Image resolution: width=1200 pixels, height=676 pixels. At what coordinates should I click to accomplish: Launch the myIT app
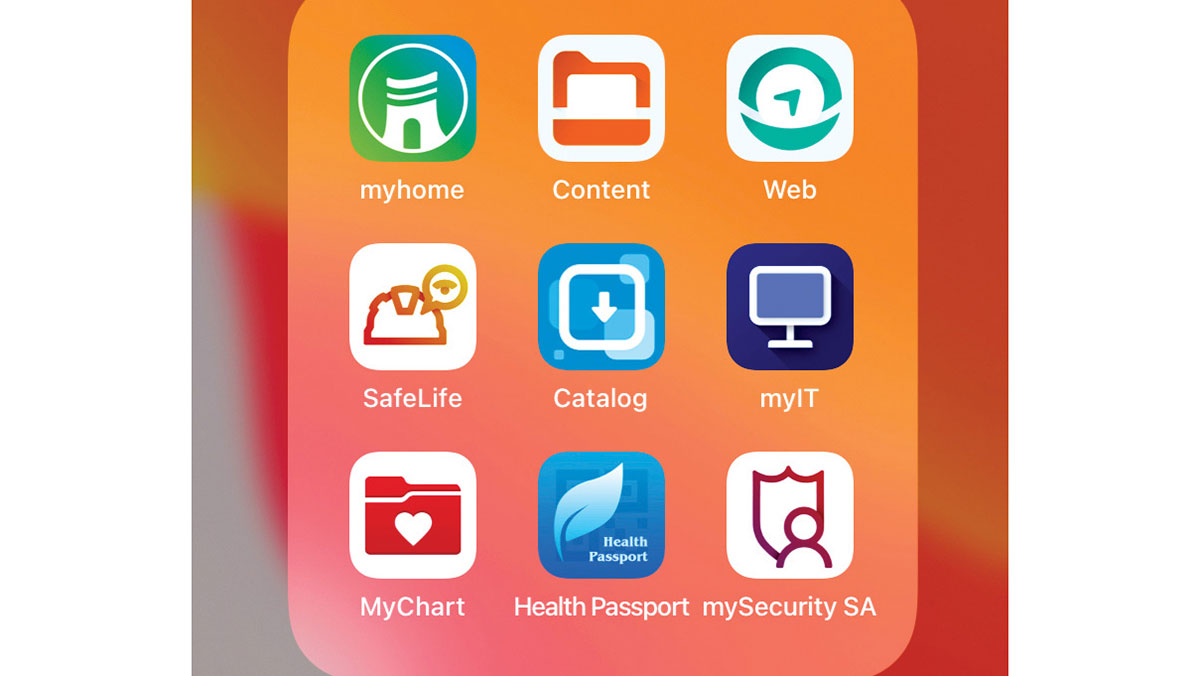click(789, 306)
